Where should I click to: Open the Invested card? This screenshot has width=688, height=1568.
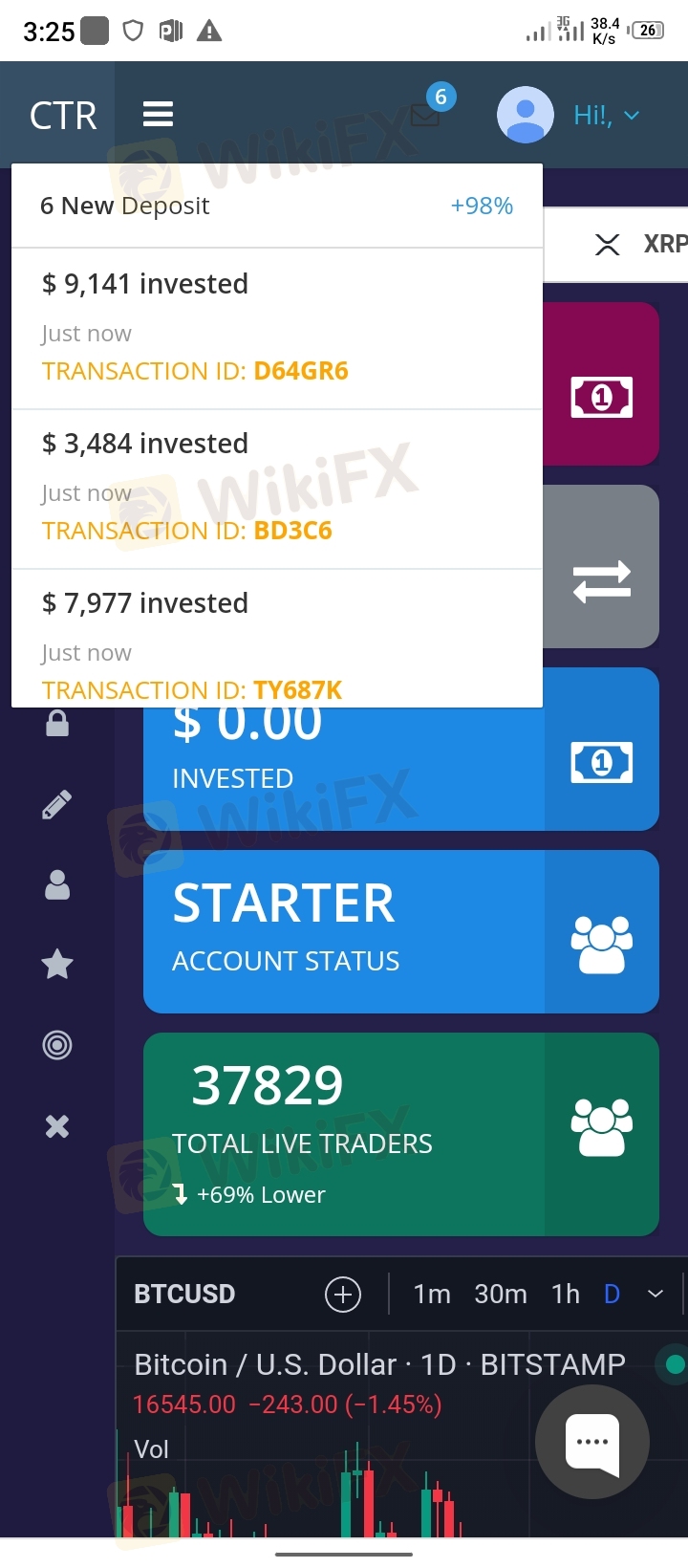pyautogui.click(x=401, y=749)
